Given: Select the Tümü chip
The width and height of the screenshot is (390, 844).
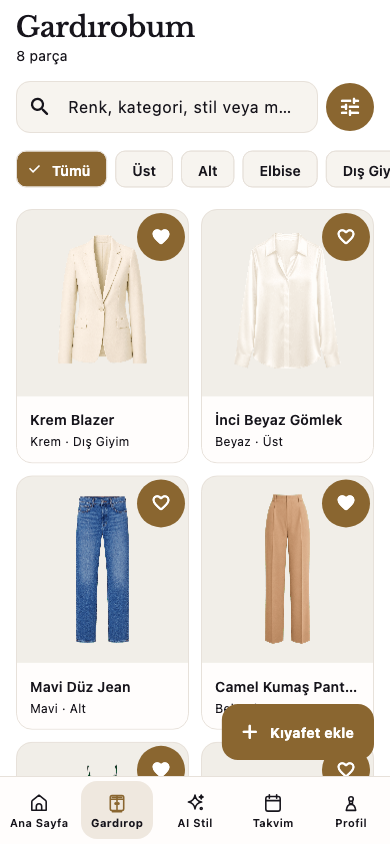Looking at the screenshot, I should pos(61,169).
